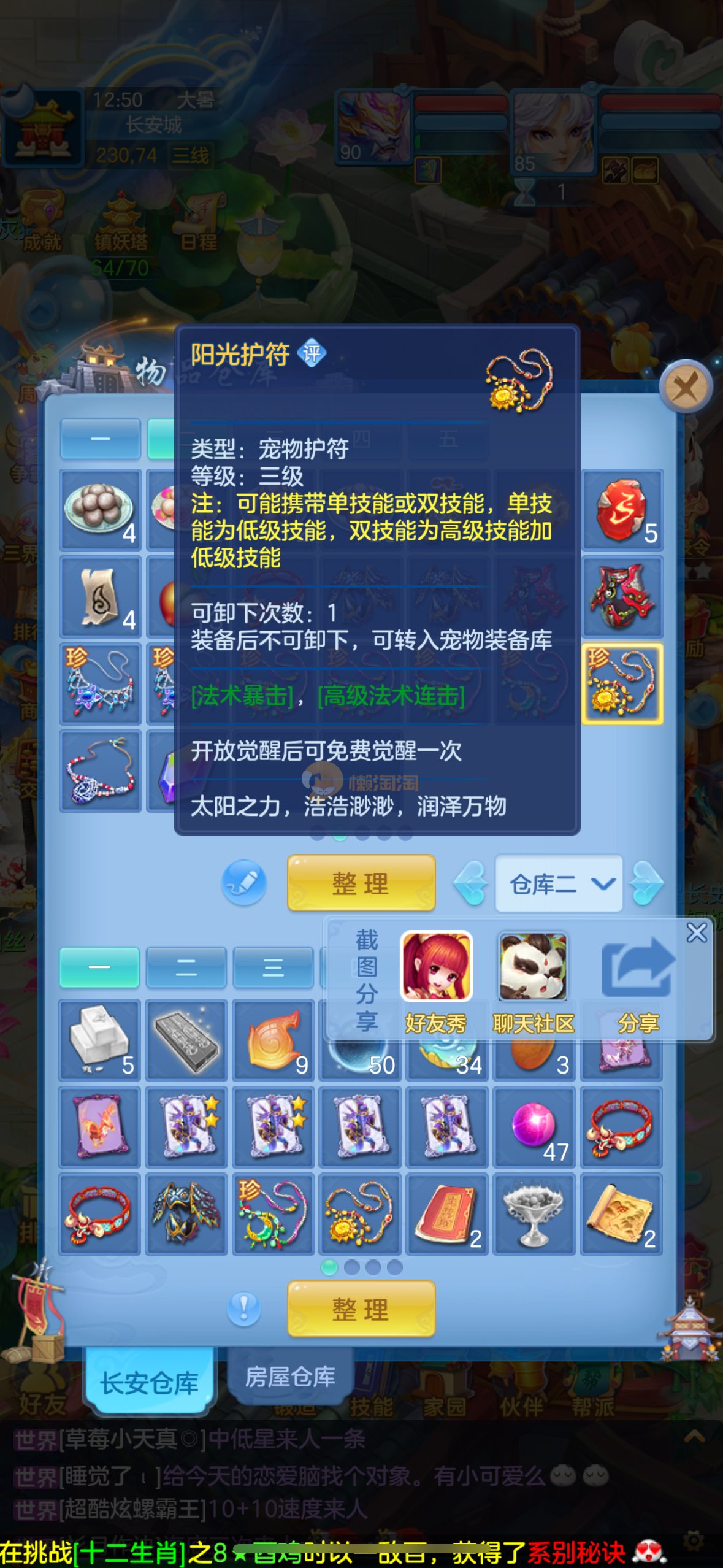Image resolution: width=723 pixels, height=1568 pixels.
Task: Go to the previous warehouse page arrow
Action: [x=470, y=883]
